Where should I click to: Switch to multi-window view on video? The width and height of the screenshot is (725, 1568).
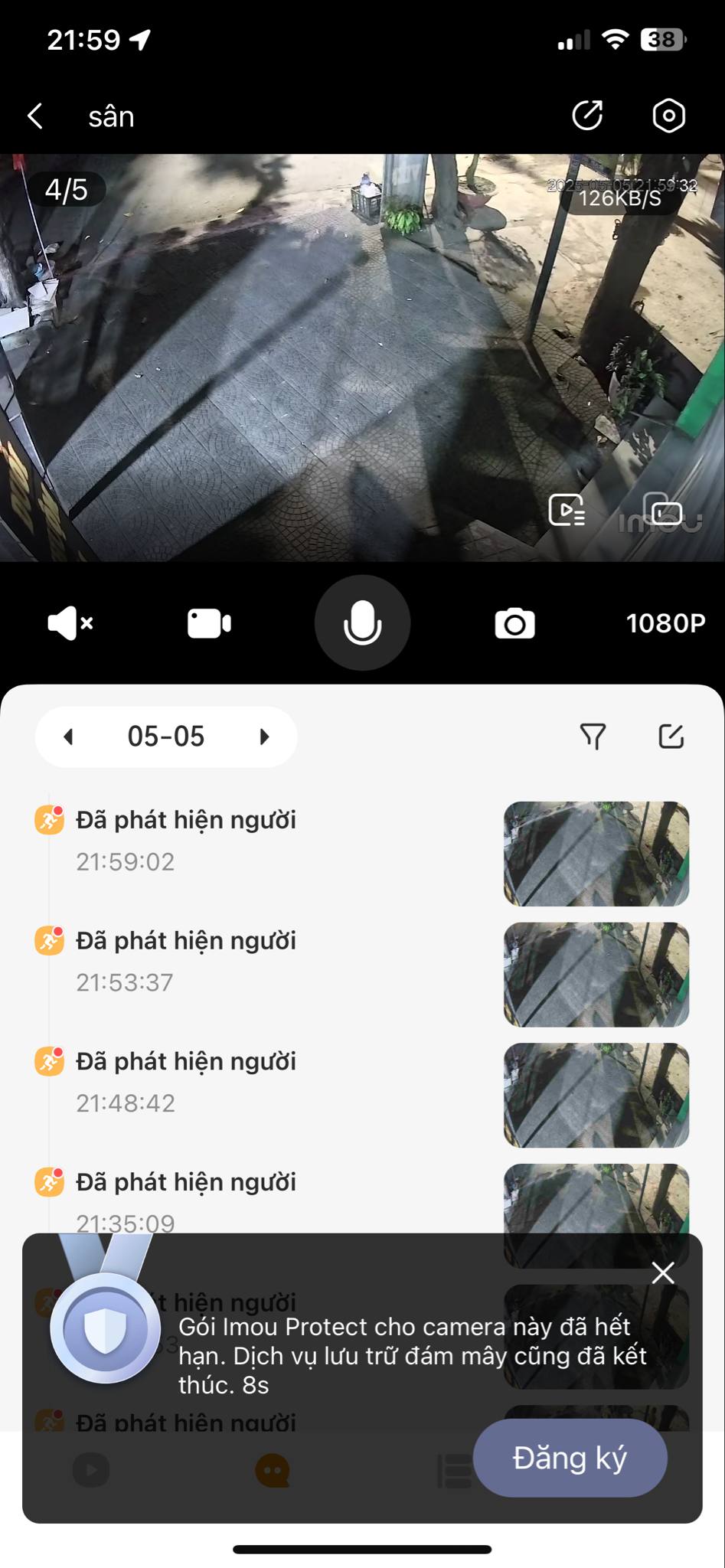point(665,511)
